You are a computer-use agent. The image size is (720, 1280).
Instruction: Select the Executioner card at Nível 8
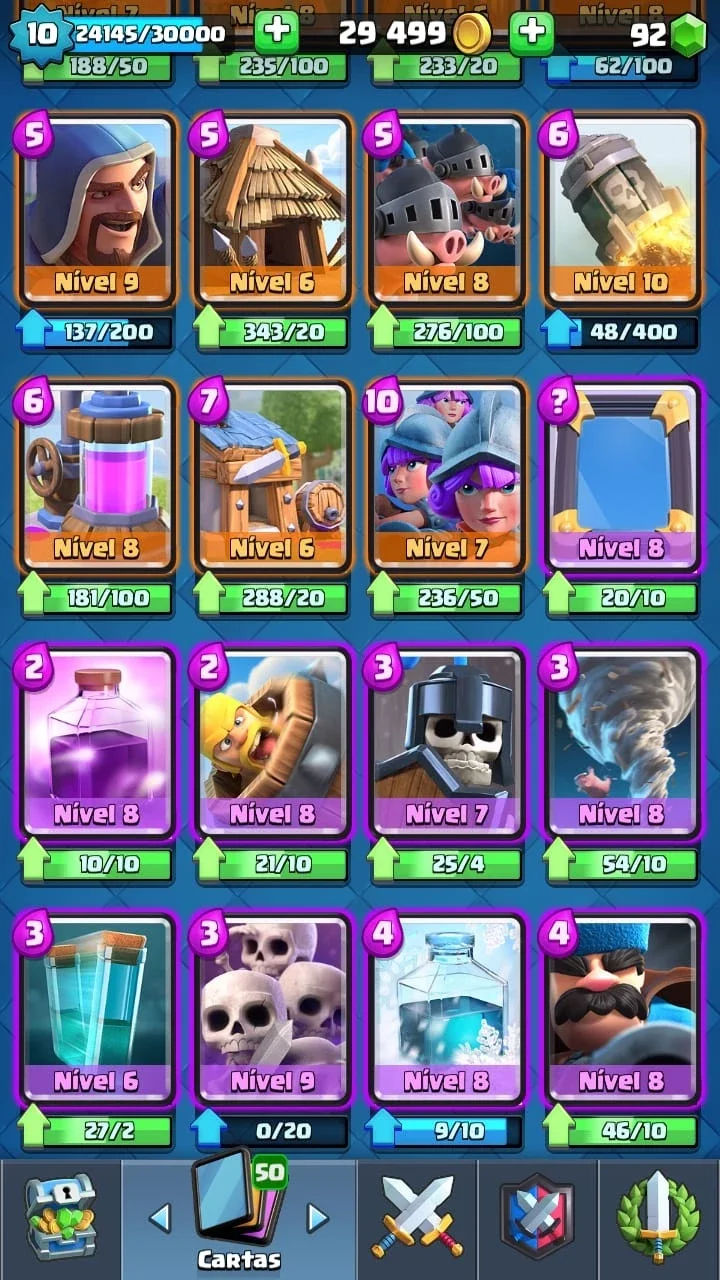point(621,1008)
